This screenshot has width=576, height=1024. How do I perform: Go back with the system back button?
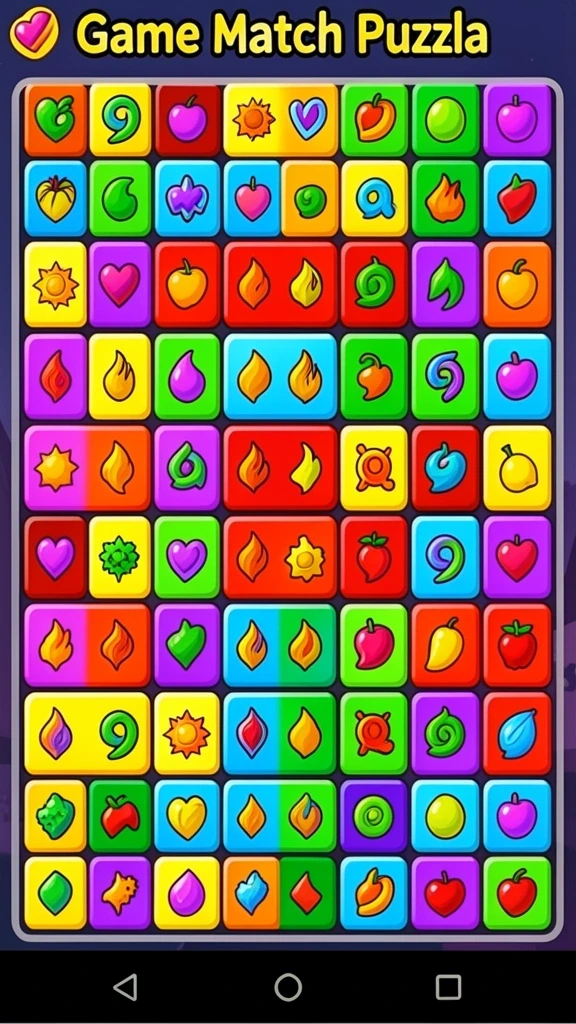[x=125, y=987]
